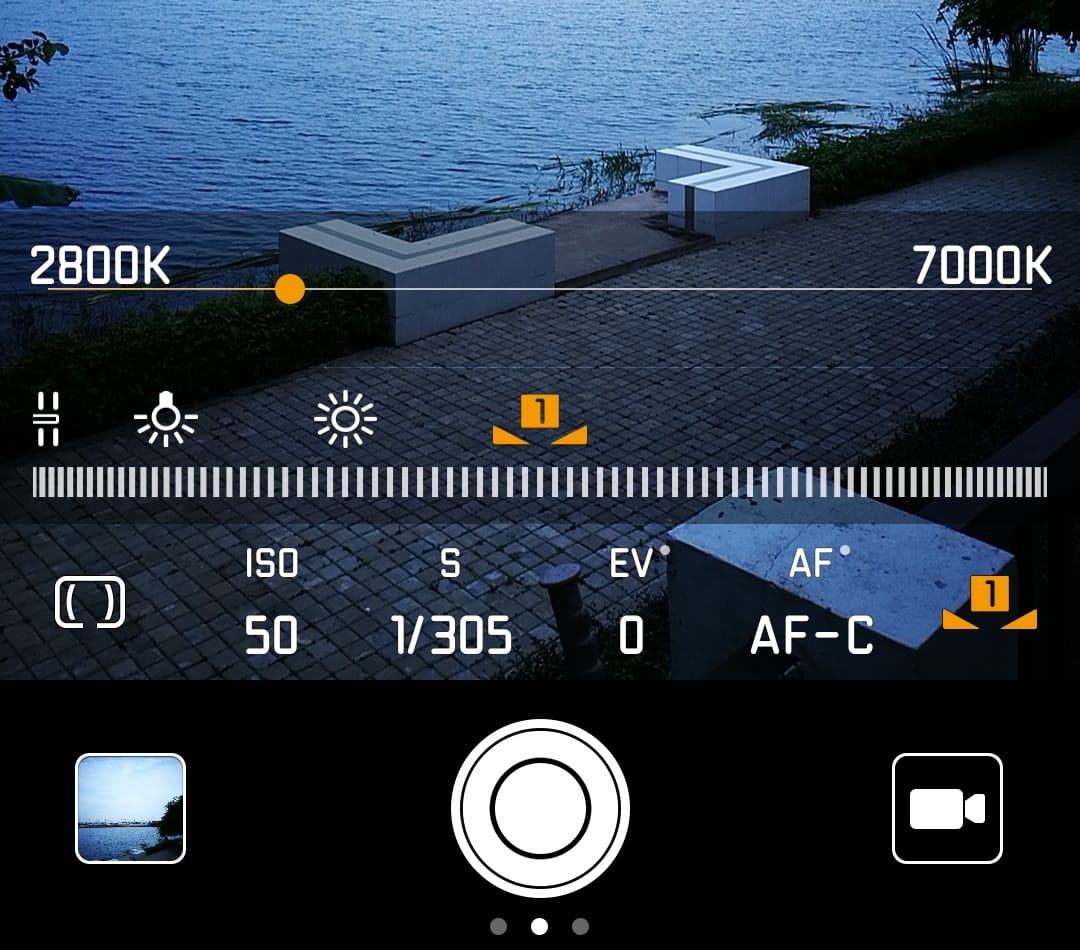
Task: Open metering mode setting
Action: [x=90, y=603]
